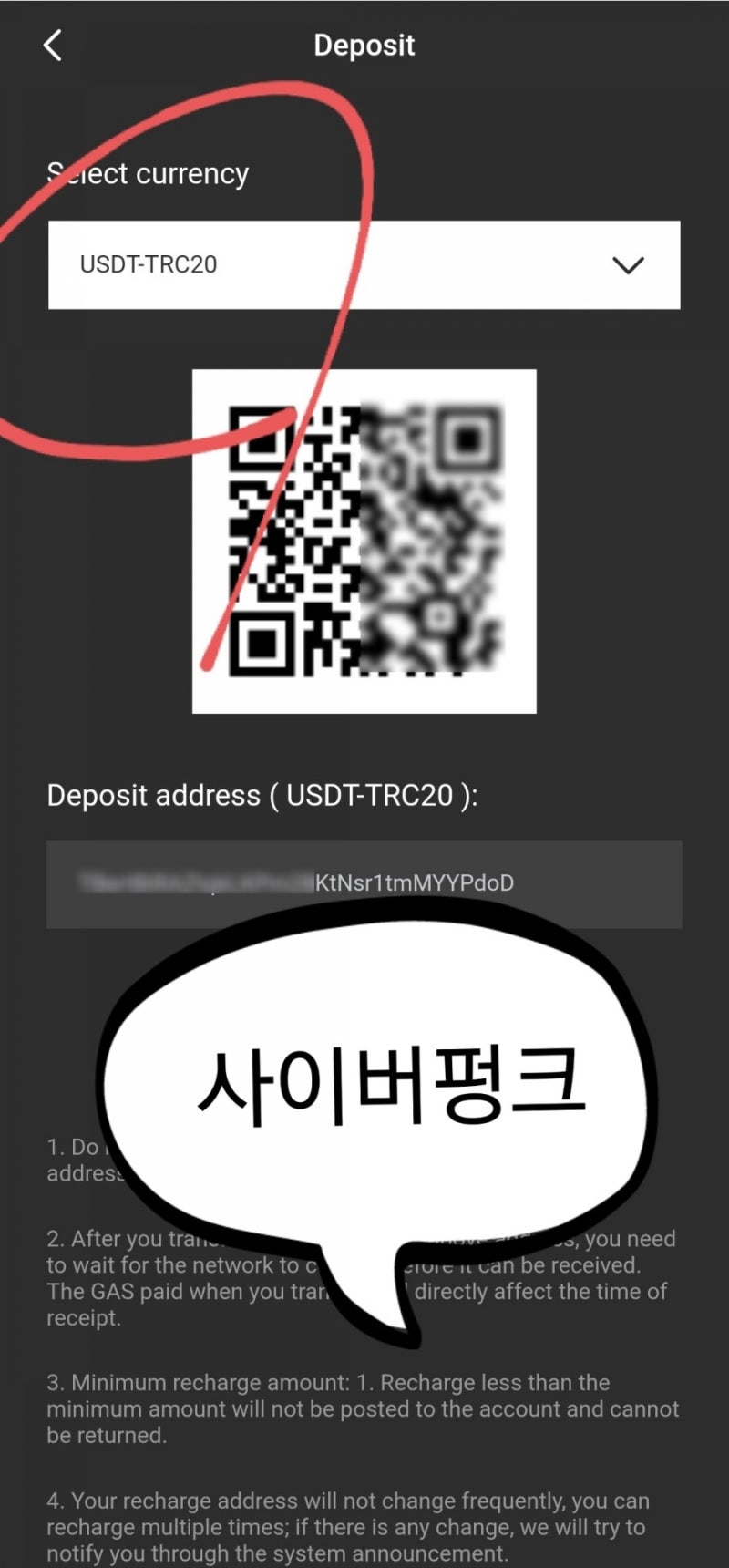
Task: Click the Select currency label
Action: [x=148, y=173]
